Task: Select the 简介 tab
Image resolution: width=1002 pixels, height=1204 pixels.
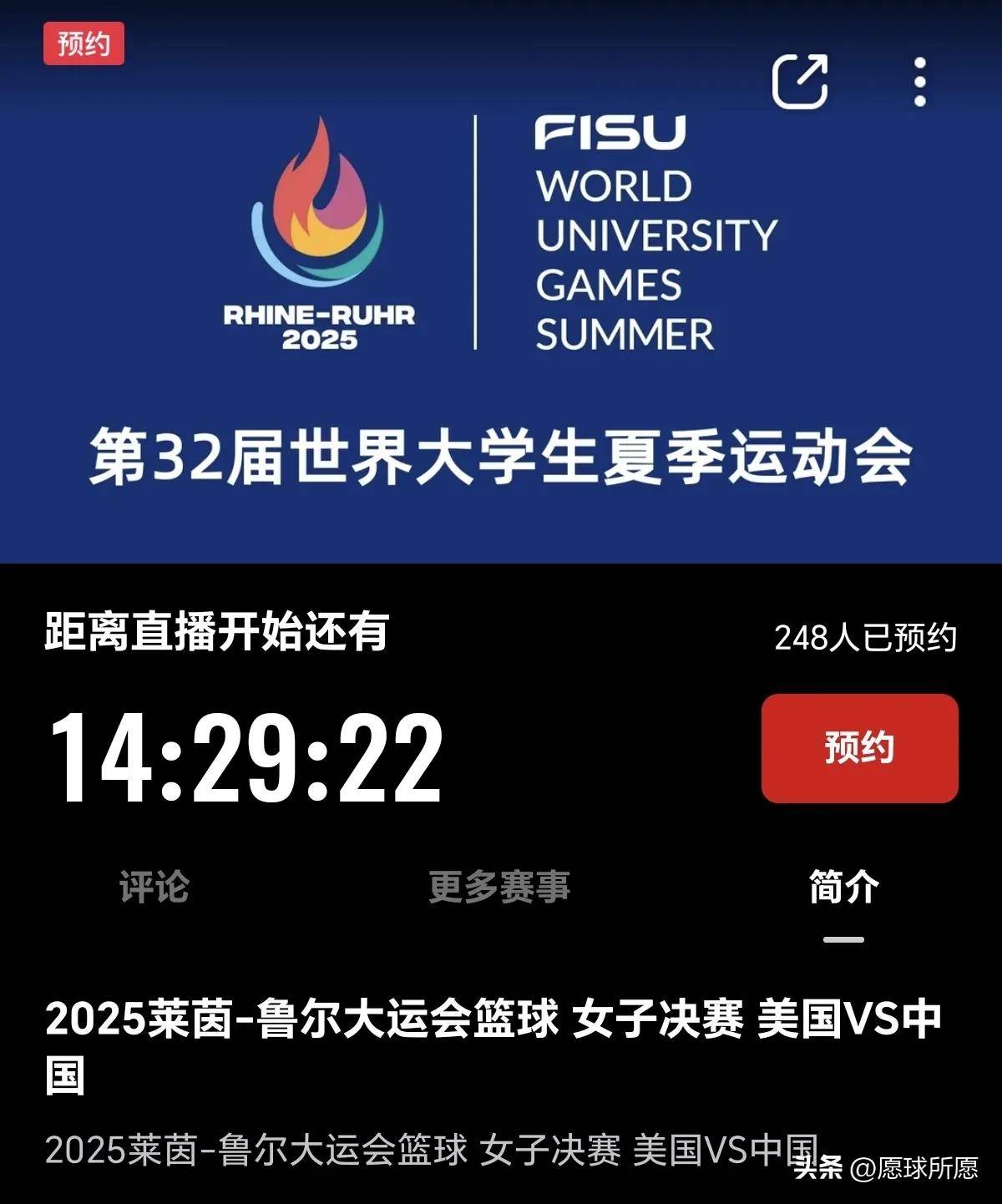Action: tap(843, 887)
